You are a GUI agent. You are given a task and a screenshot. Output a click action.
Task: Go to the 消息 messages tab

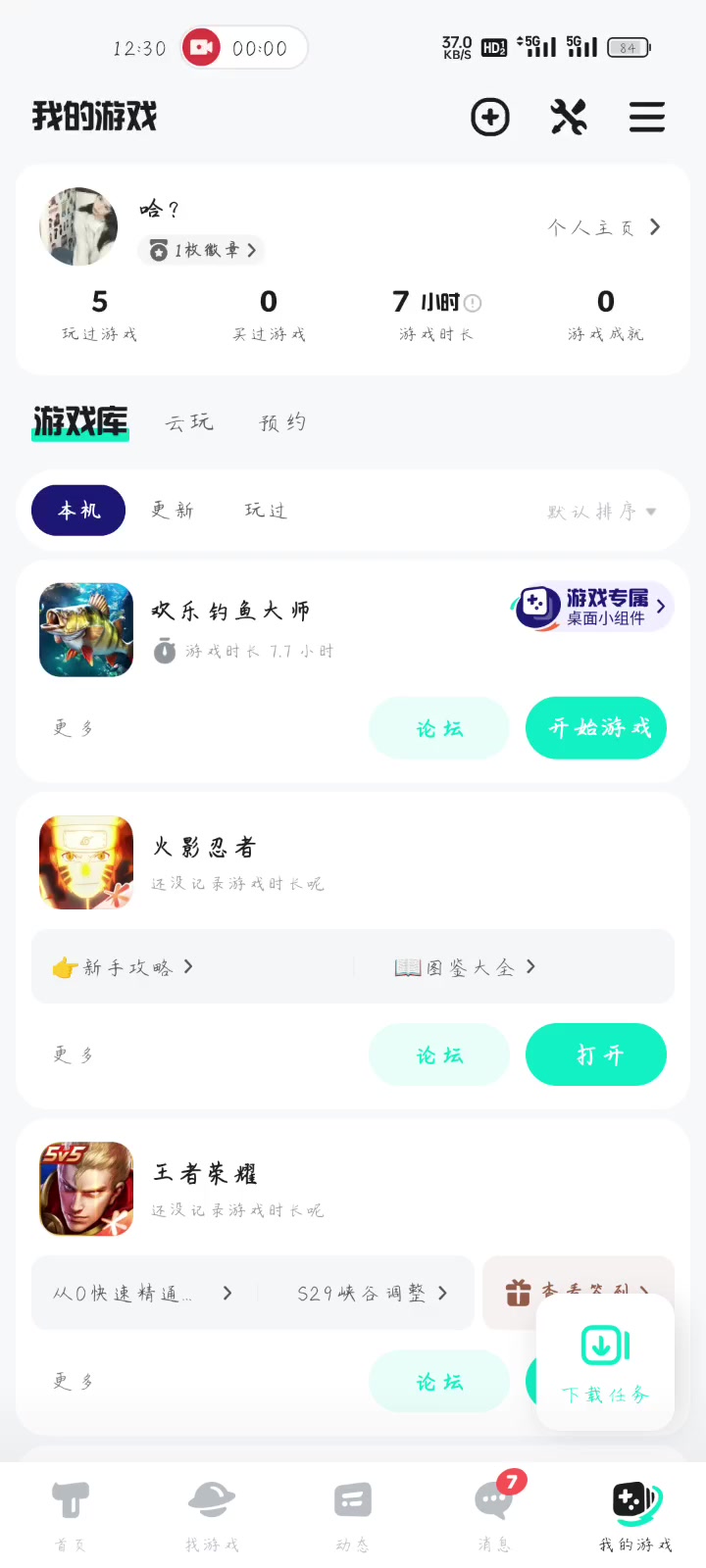click(x=494, y=1515)
